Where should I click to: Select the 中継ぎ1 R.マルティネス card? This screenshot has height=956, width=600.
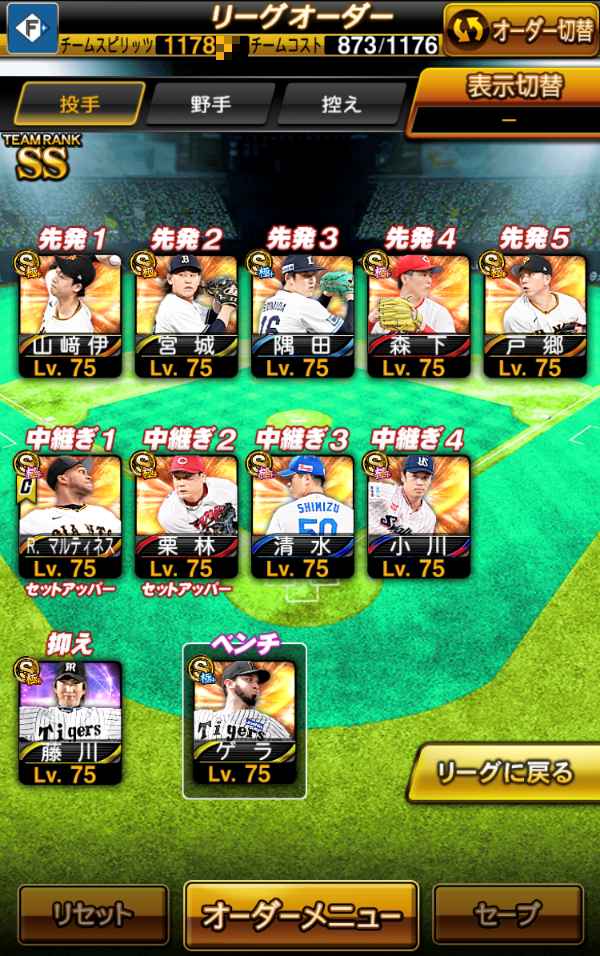[70, 515]
